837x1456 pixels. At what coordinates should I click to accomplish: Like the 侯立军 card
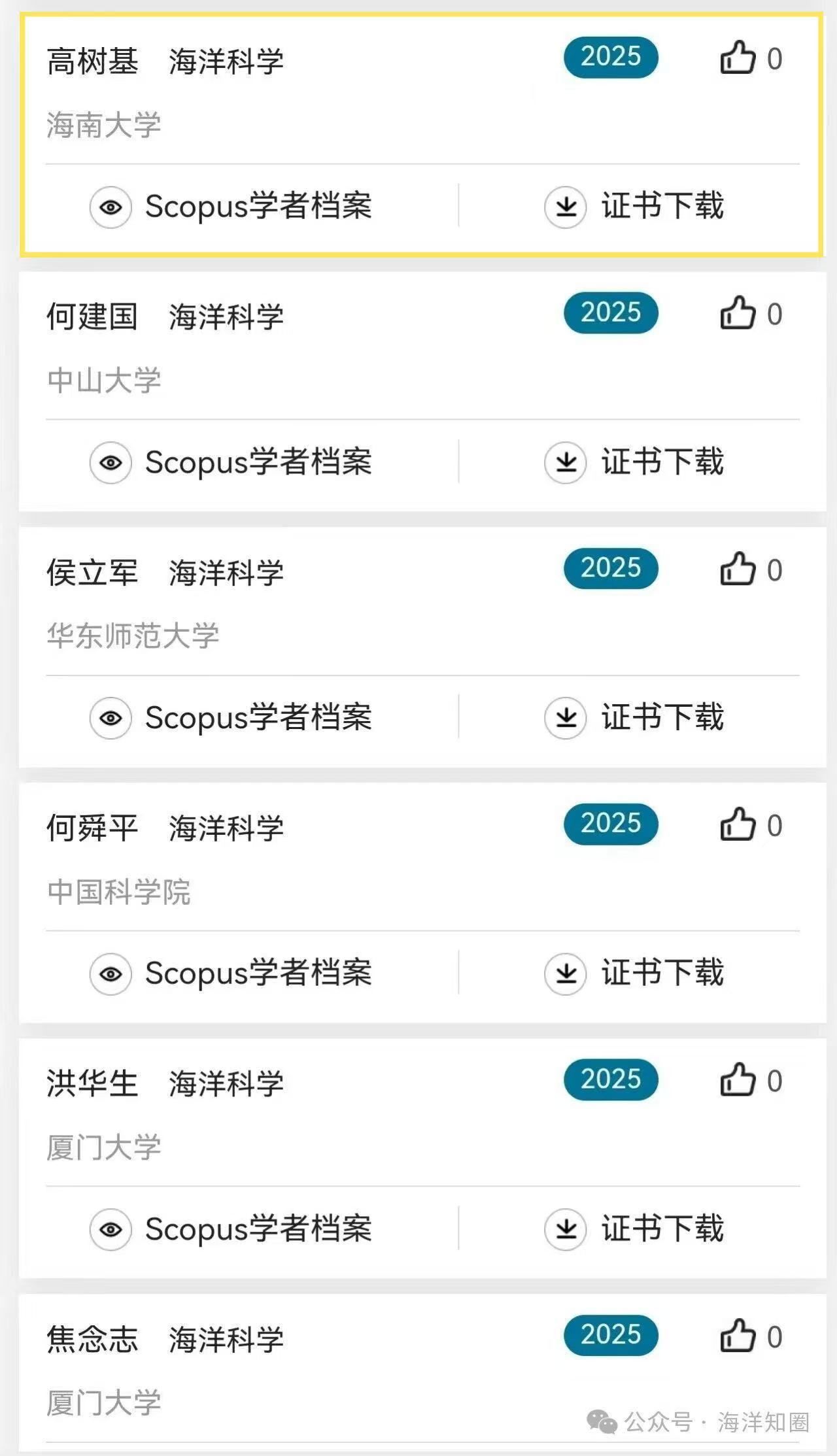click(738, 569)
